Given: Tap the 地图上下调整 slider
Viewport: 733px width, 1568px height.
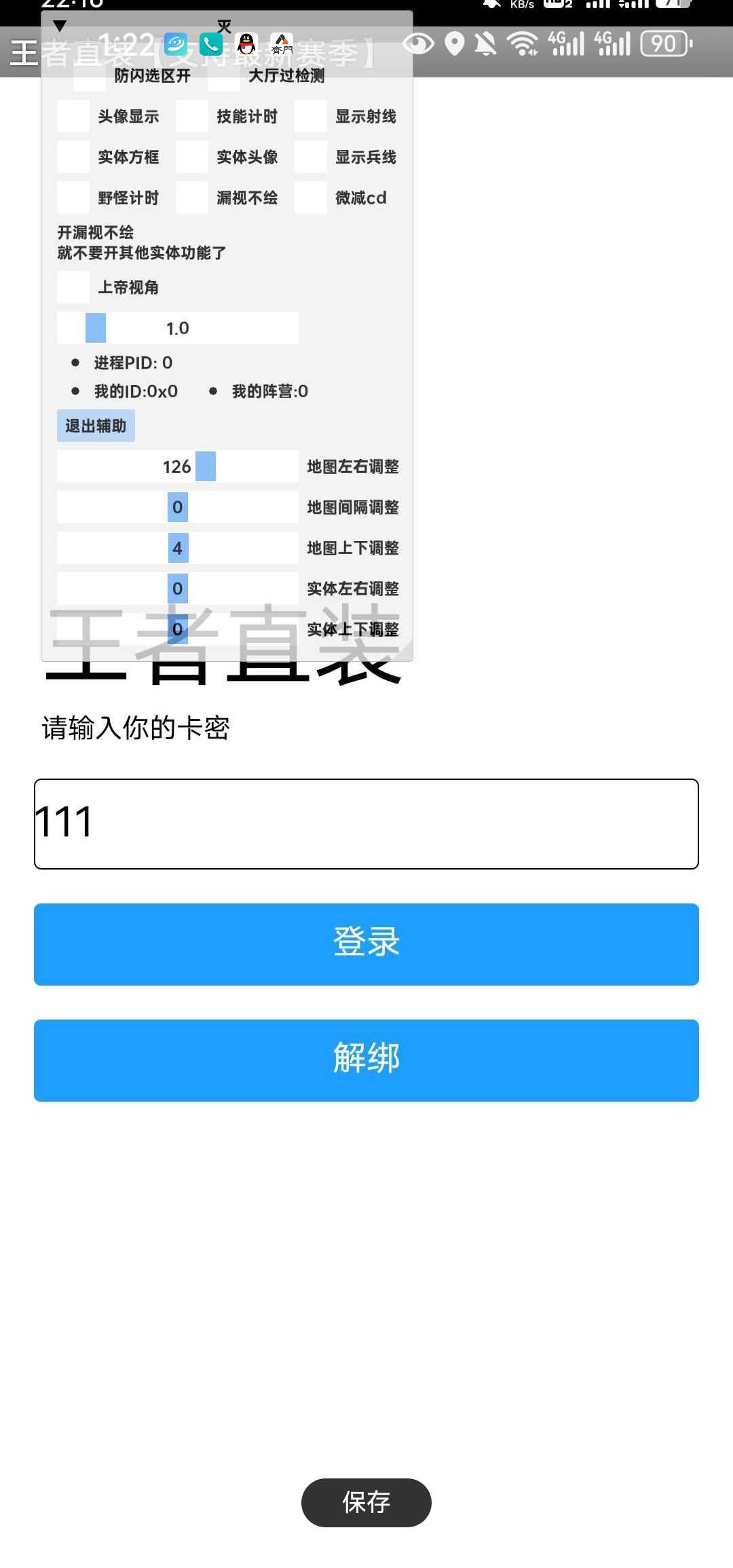Looking at the screenshot, I should (x=178, y=548).
